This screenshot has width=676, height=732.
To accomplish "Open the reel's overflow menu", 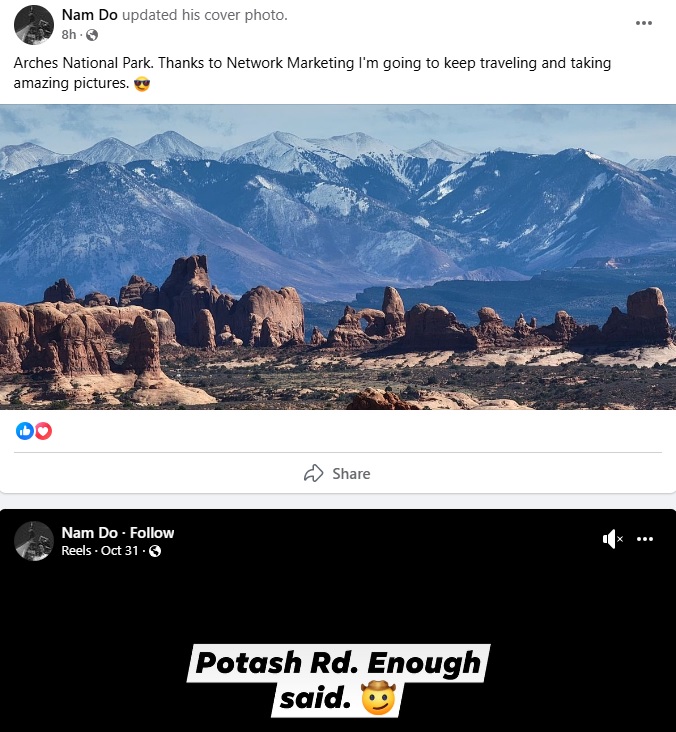I will pos(645,539).
